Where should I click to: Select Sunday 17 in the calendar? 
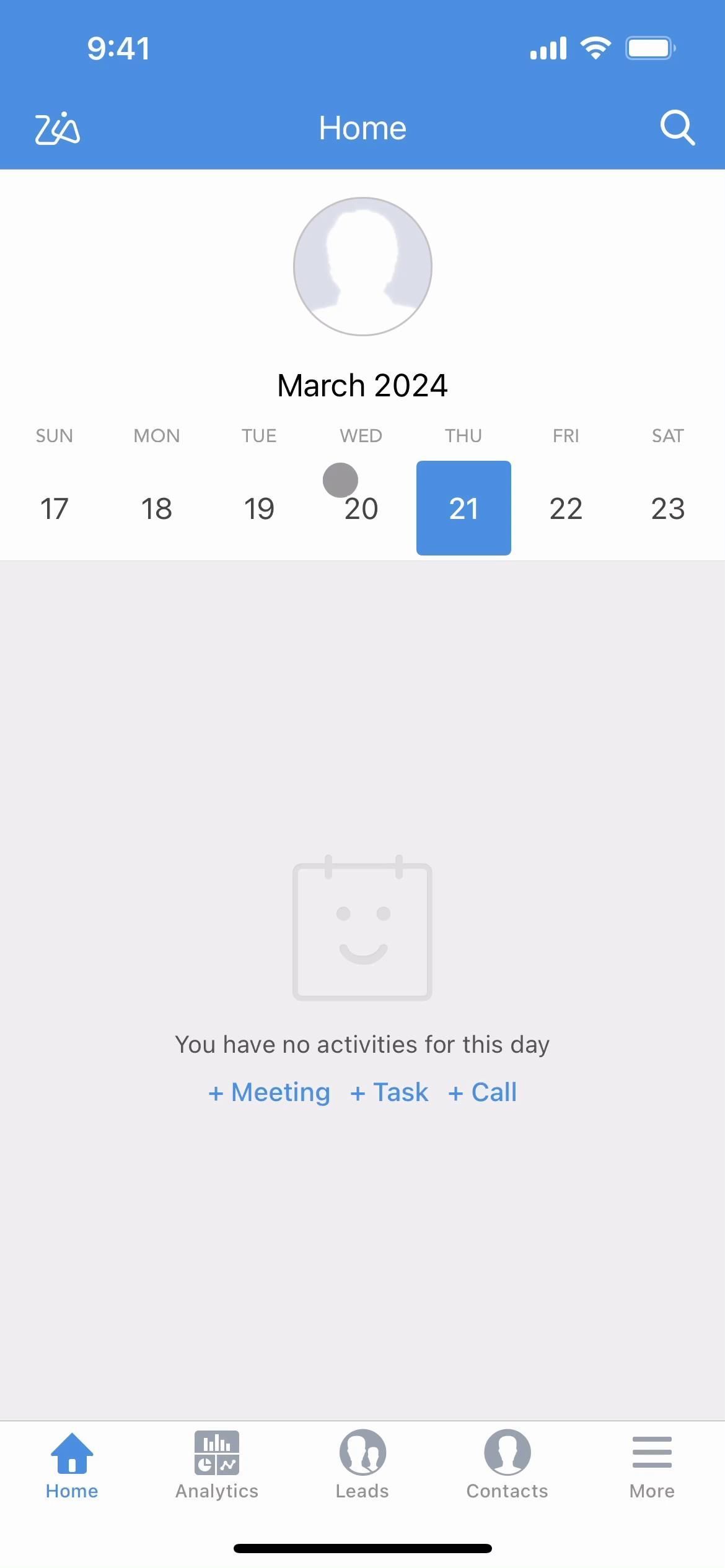pyautogui.click(x=55, y=508)
